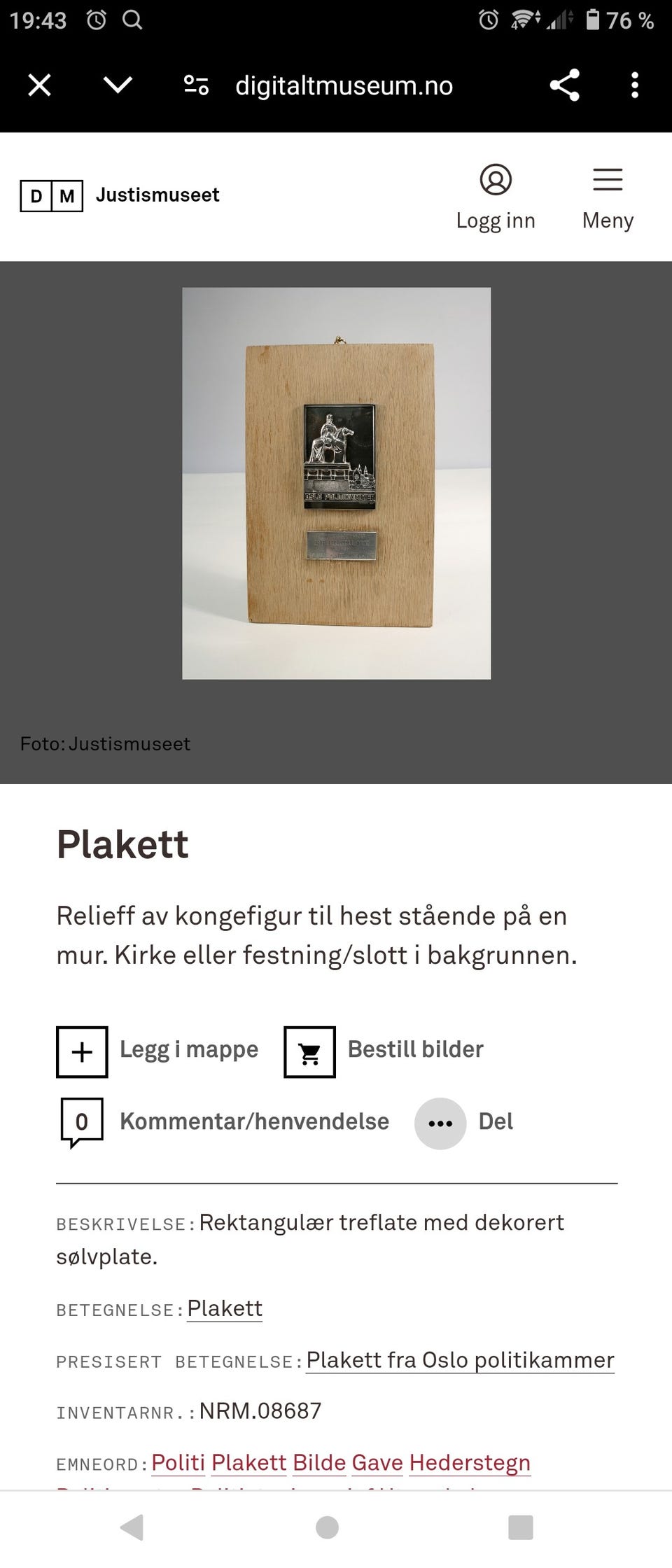The height and width of the screenshot is (1568, 672).
Task: Open the Plakett betegnelse link
Action: (224, 1308)
